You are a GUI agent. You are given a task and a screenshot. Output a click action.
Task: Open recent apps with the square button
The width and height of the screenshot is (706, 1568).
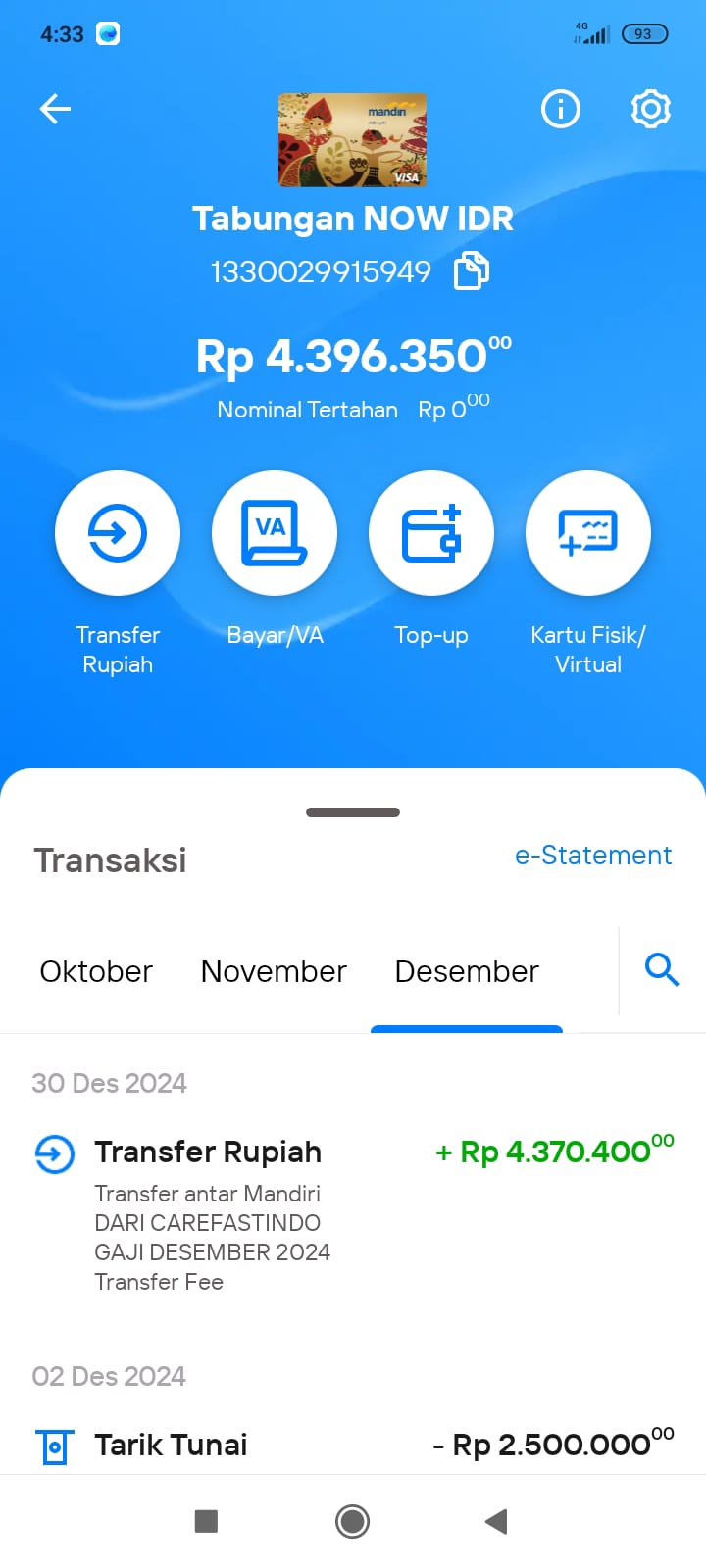[x=206, y=1521]
